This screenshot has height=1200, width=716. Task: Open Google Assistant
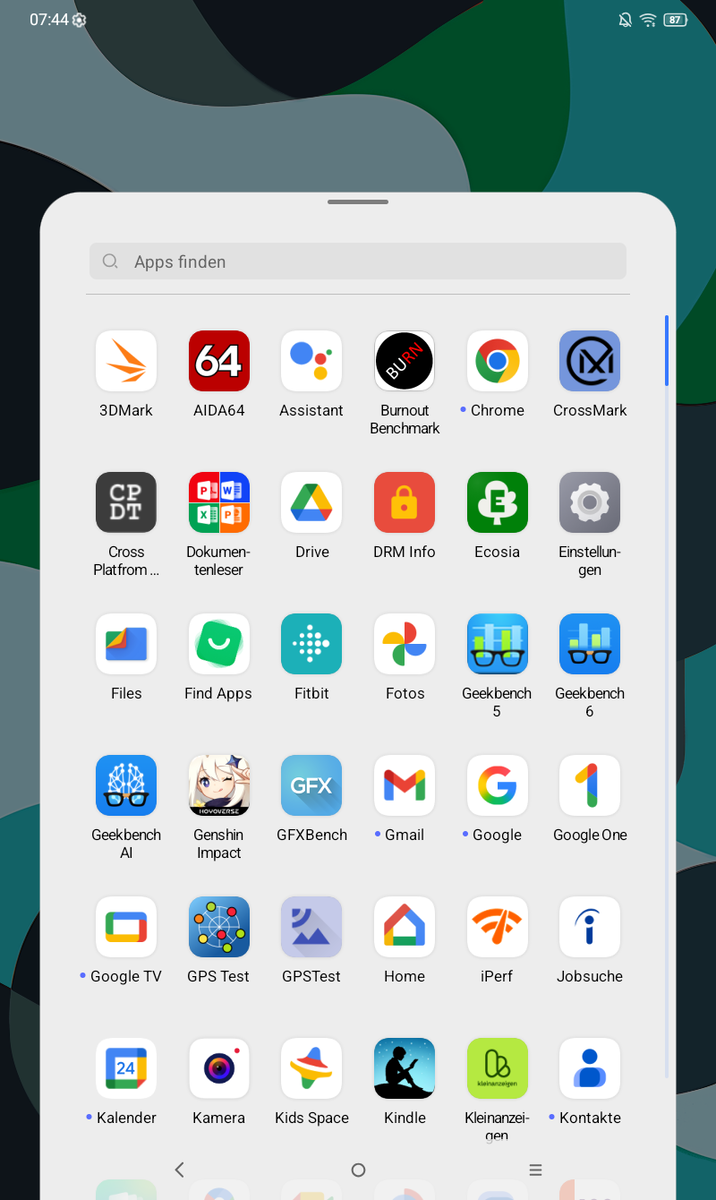point(312,361)
